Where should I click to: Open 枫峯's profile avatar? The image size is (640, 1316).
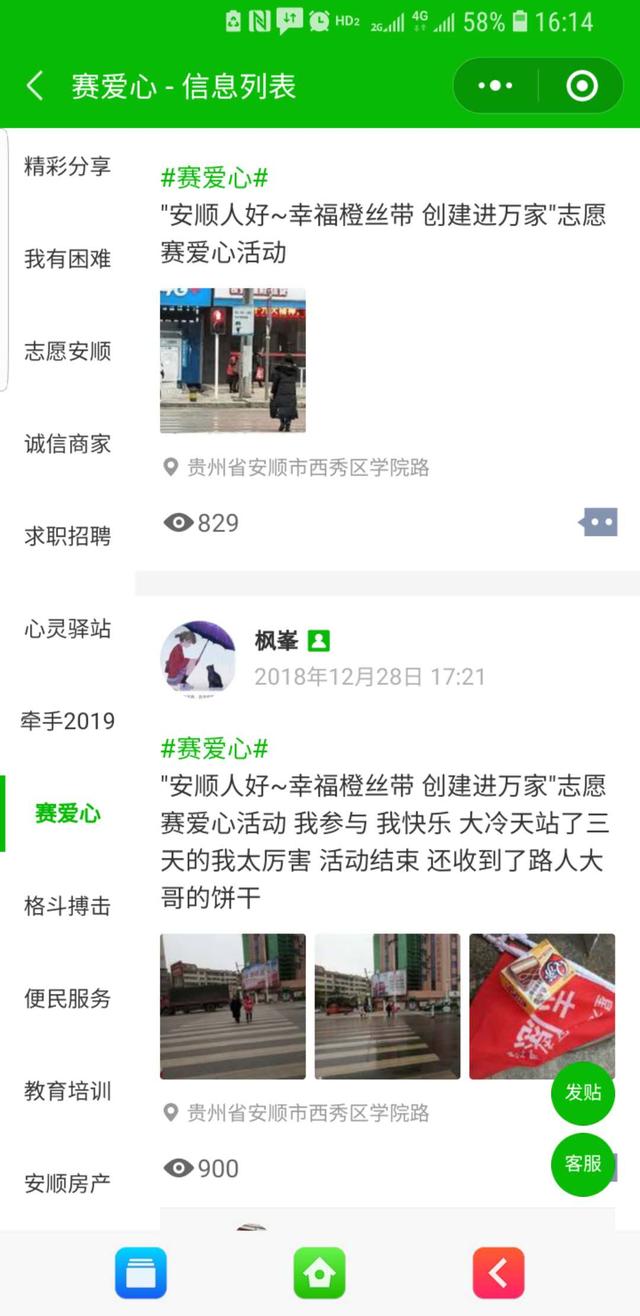tap(198, 658)
